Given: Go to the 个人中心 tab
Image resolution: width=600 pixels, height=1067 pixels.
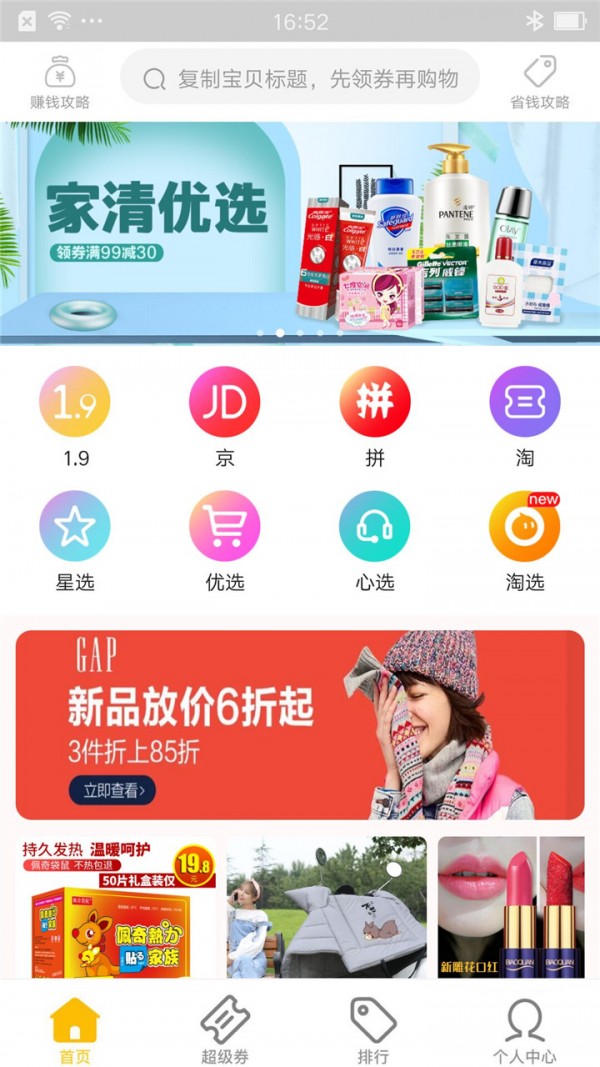Looking at the screenshot, I should point(524,1030).
